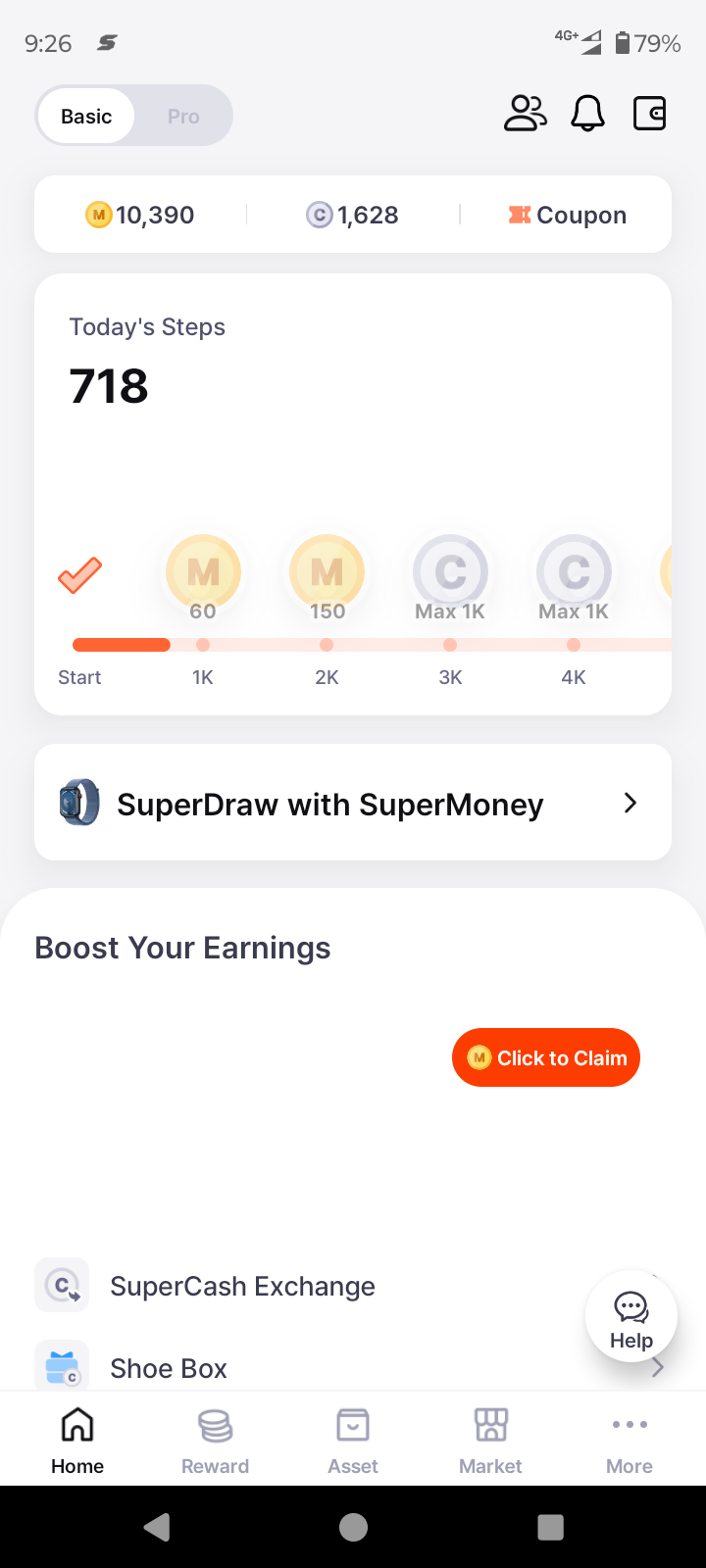View the 10,390 SuperMoney balance
The width and height of the screenshot is (706, 1568).
pos(140,215)
